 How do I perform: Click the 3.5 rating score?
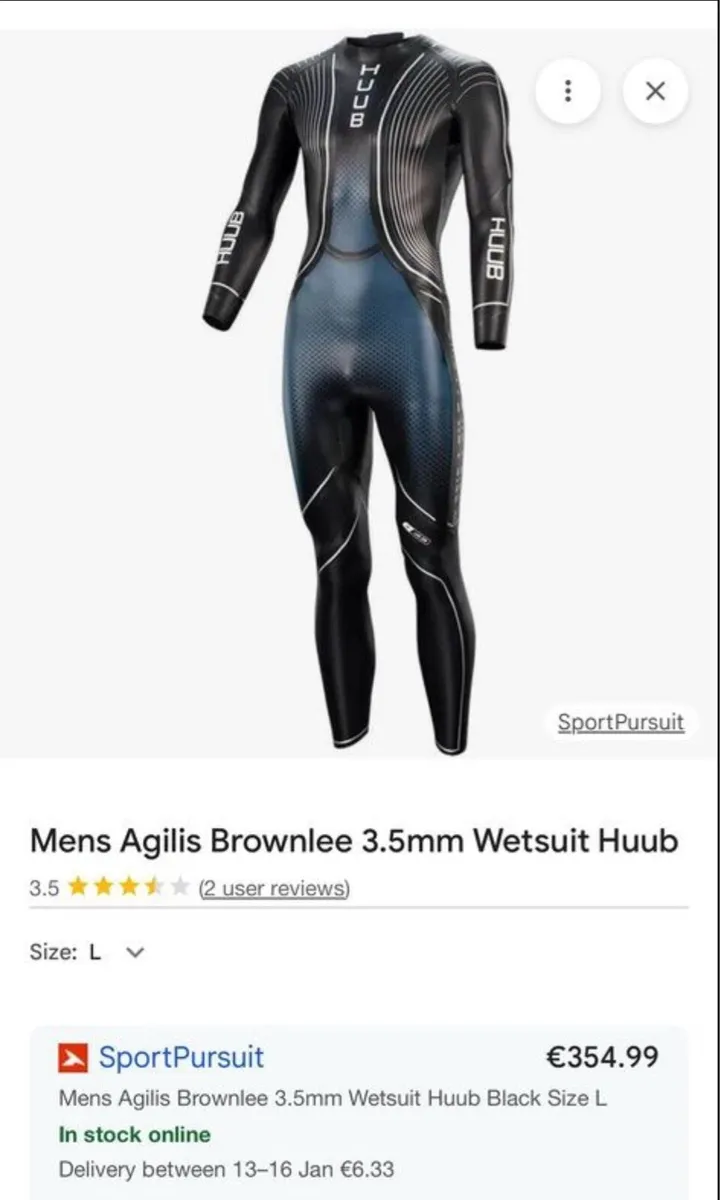44,888
